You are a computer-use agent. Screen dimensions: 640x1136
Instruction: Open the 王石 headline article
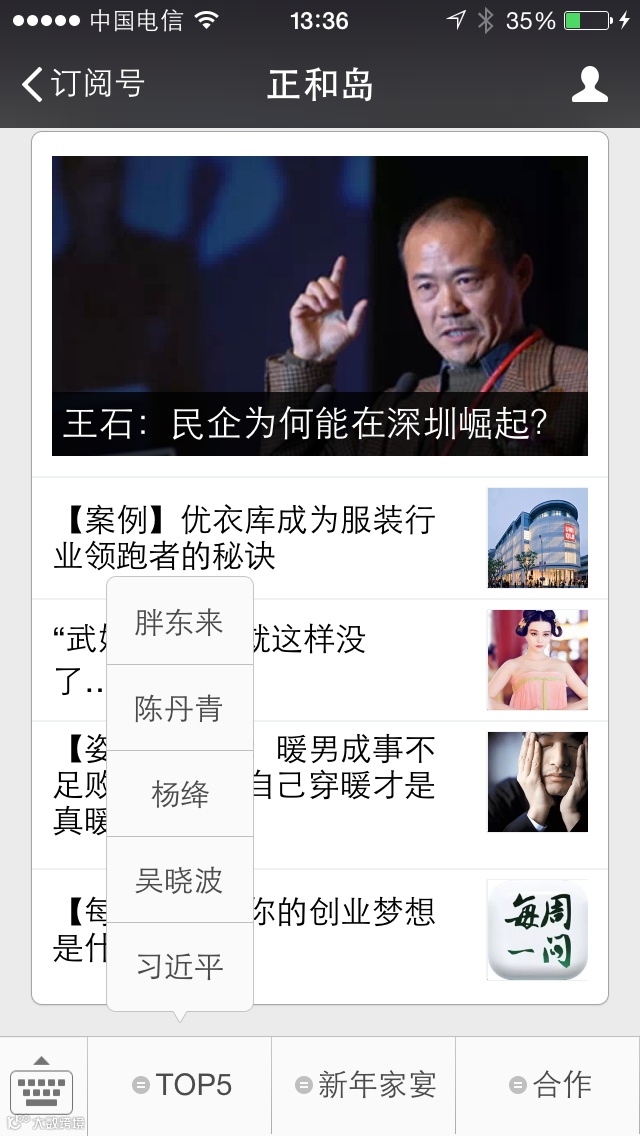[320, 306]
